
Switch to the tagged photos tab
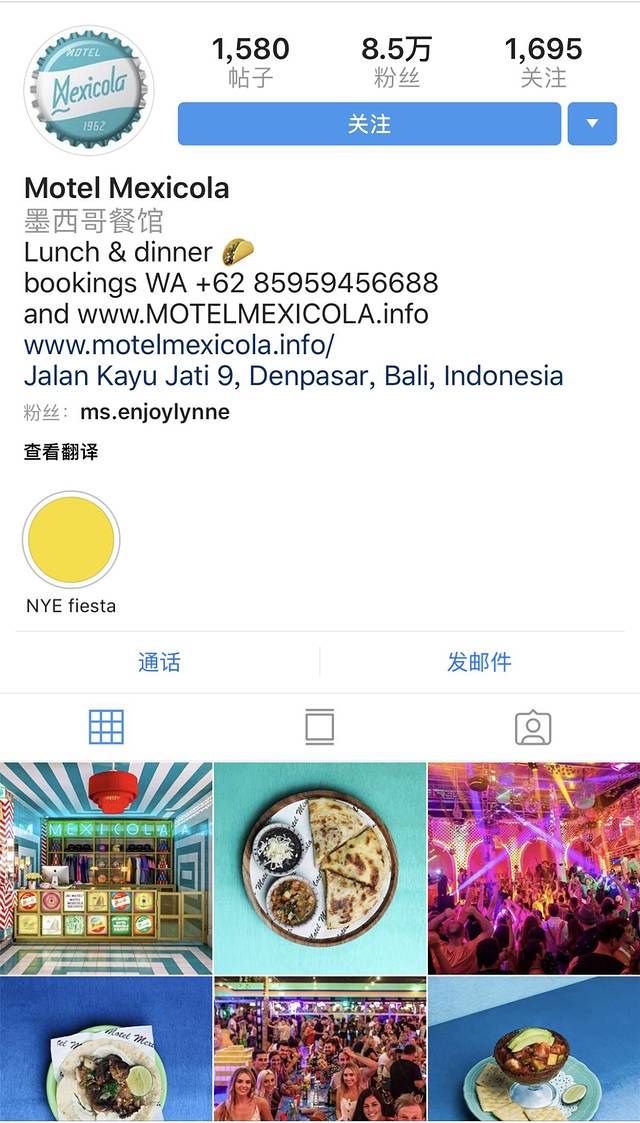click(x=533, y=727)
